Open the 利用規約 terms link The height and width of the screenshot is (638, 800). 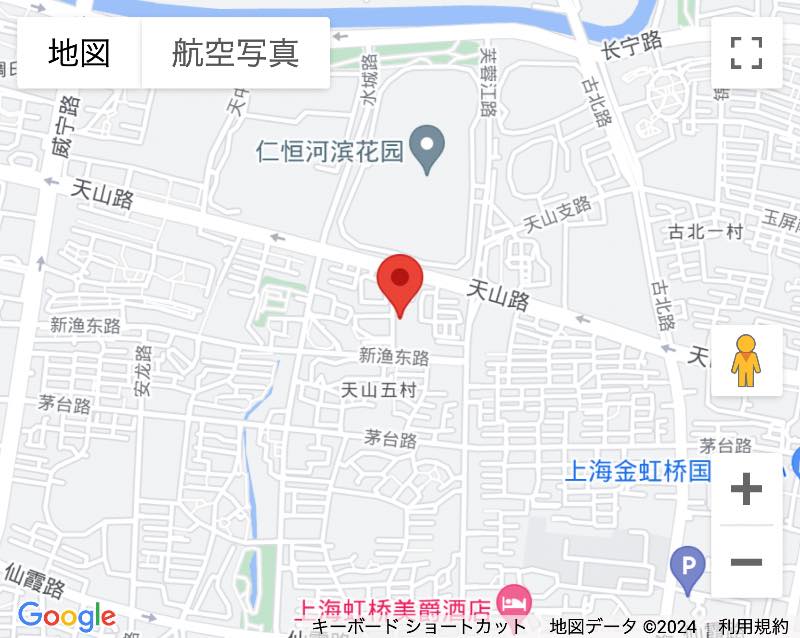click(752, 627)
